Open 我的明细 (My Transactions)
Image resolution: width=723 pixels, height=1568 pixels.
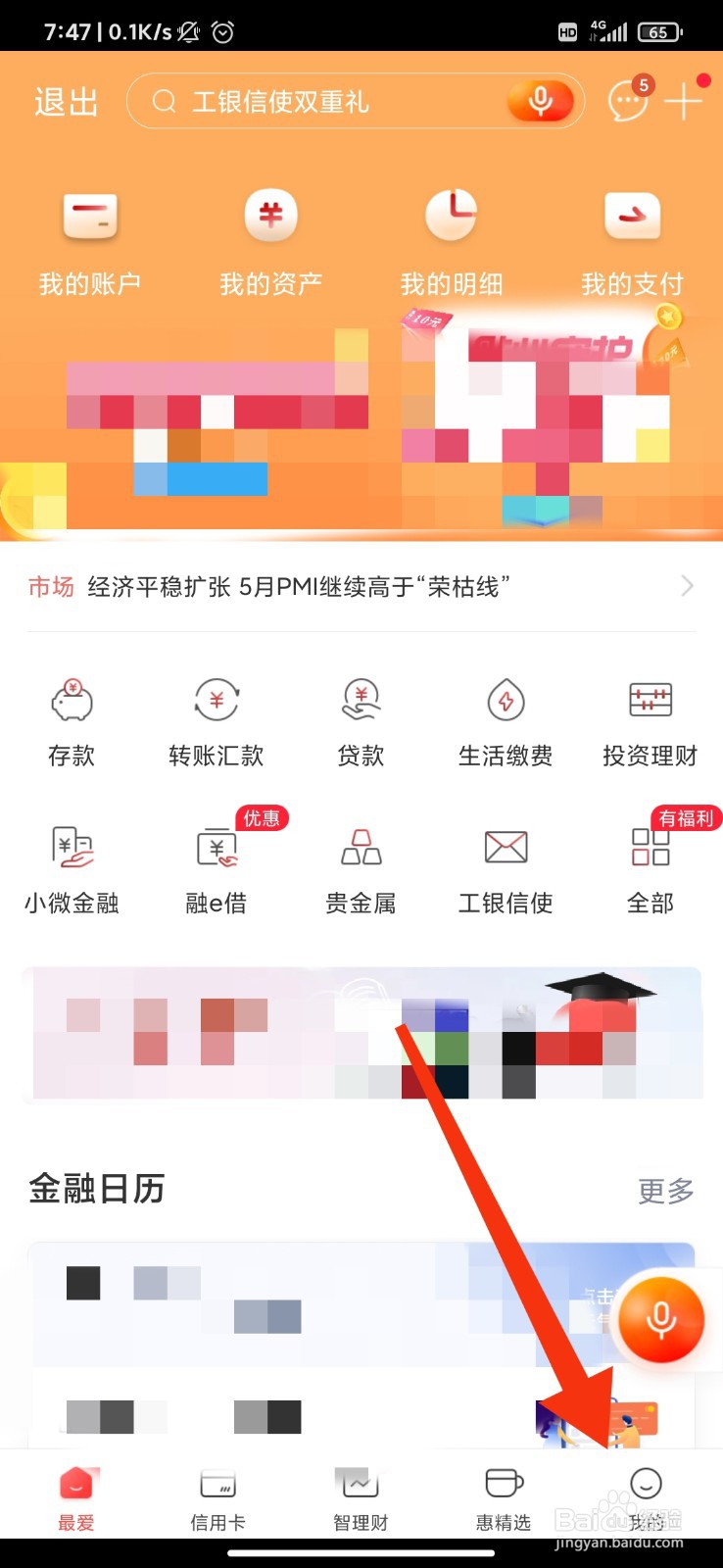[x=451, y=240]
